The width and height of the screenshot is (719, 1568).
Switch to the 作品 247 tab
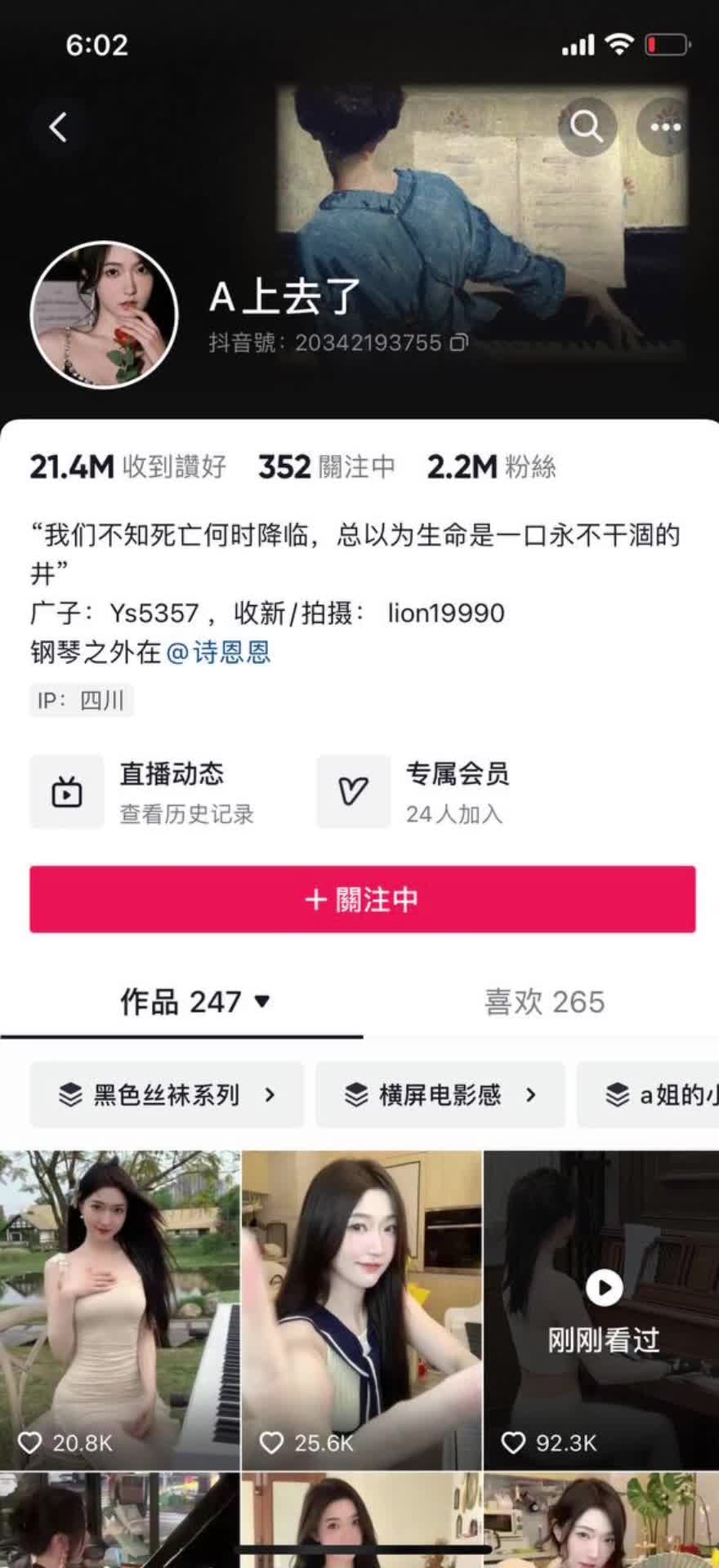pyautogui.click(x=181, y=1002)
